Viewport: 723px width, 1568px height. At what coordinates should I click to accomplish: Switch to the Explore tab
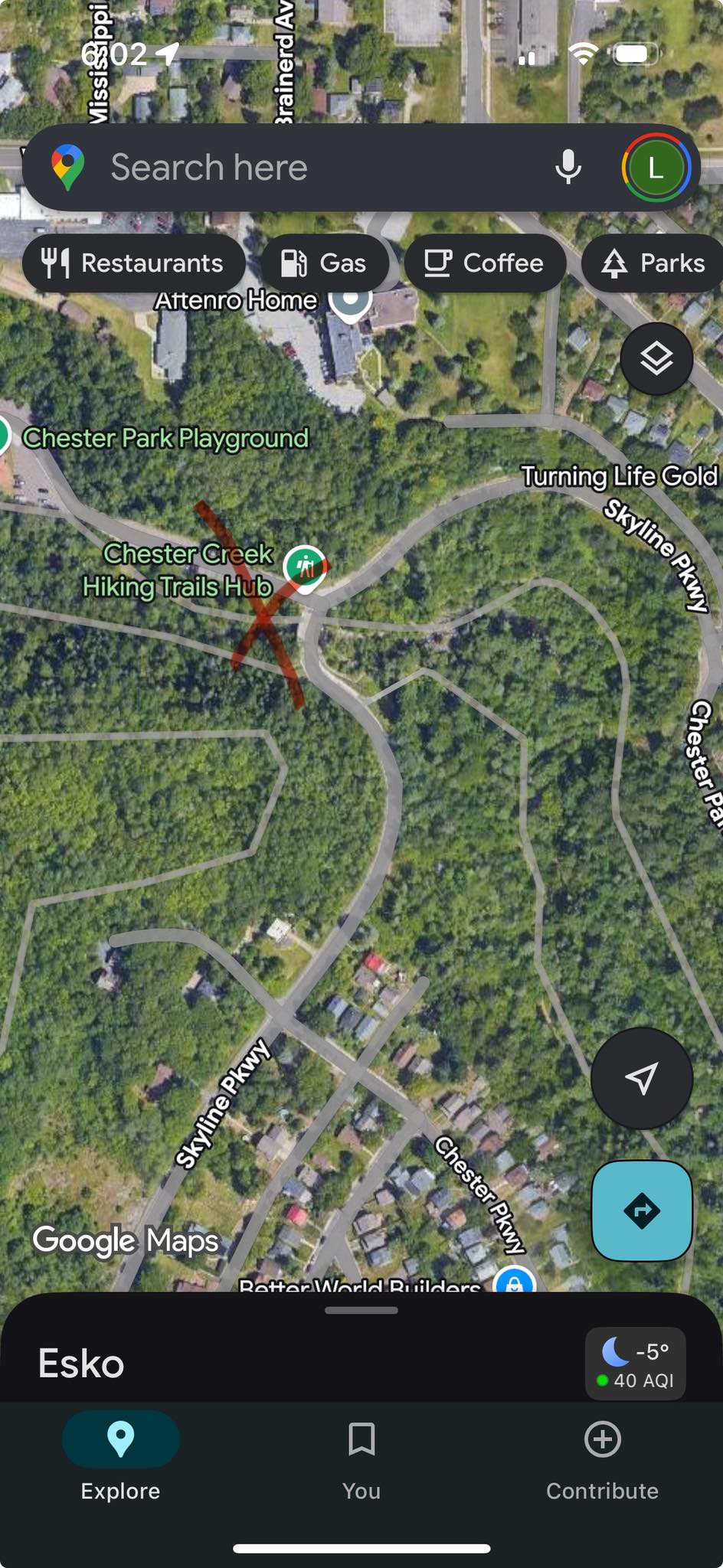click(120, 1456)
